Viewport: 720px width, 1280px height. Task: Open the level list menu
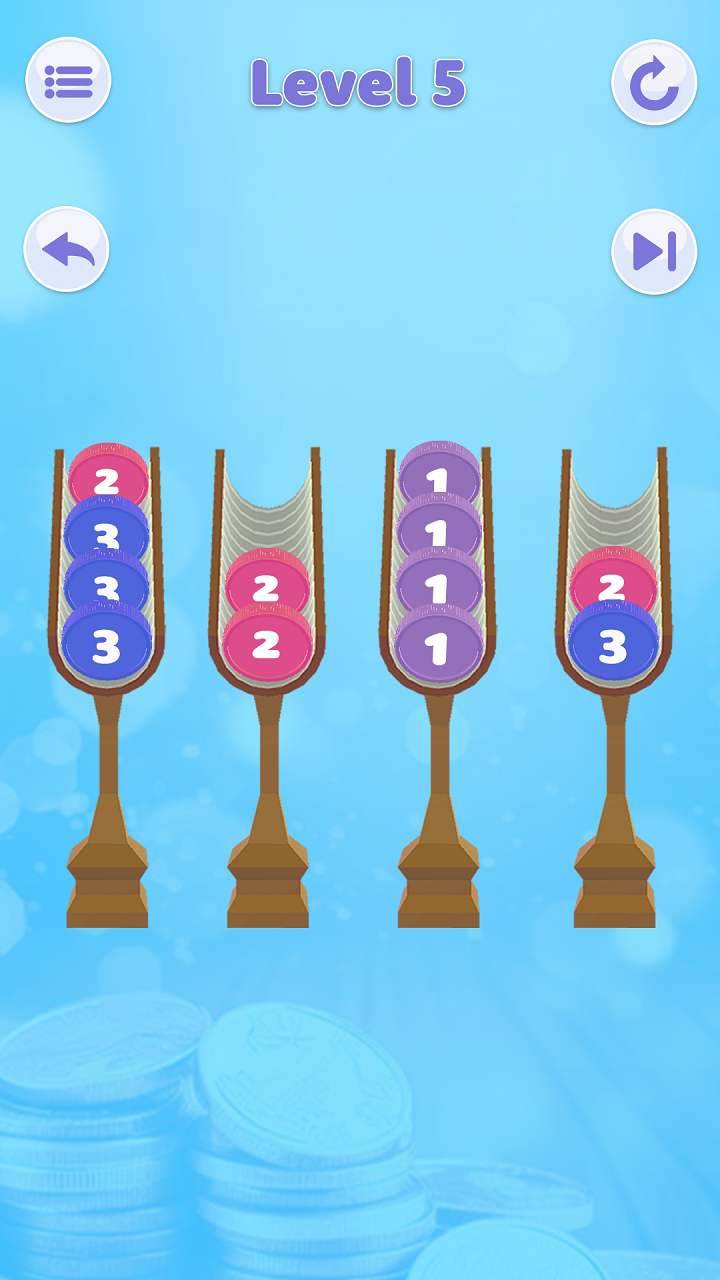68,80
